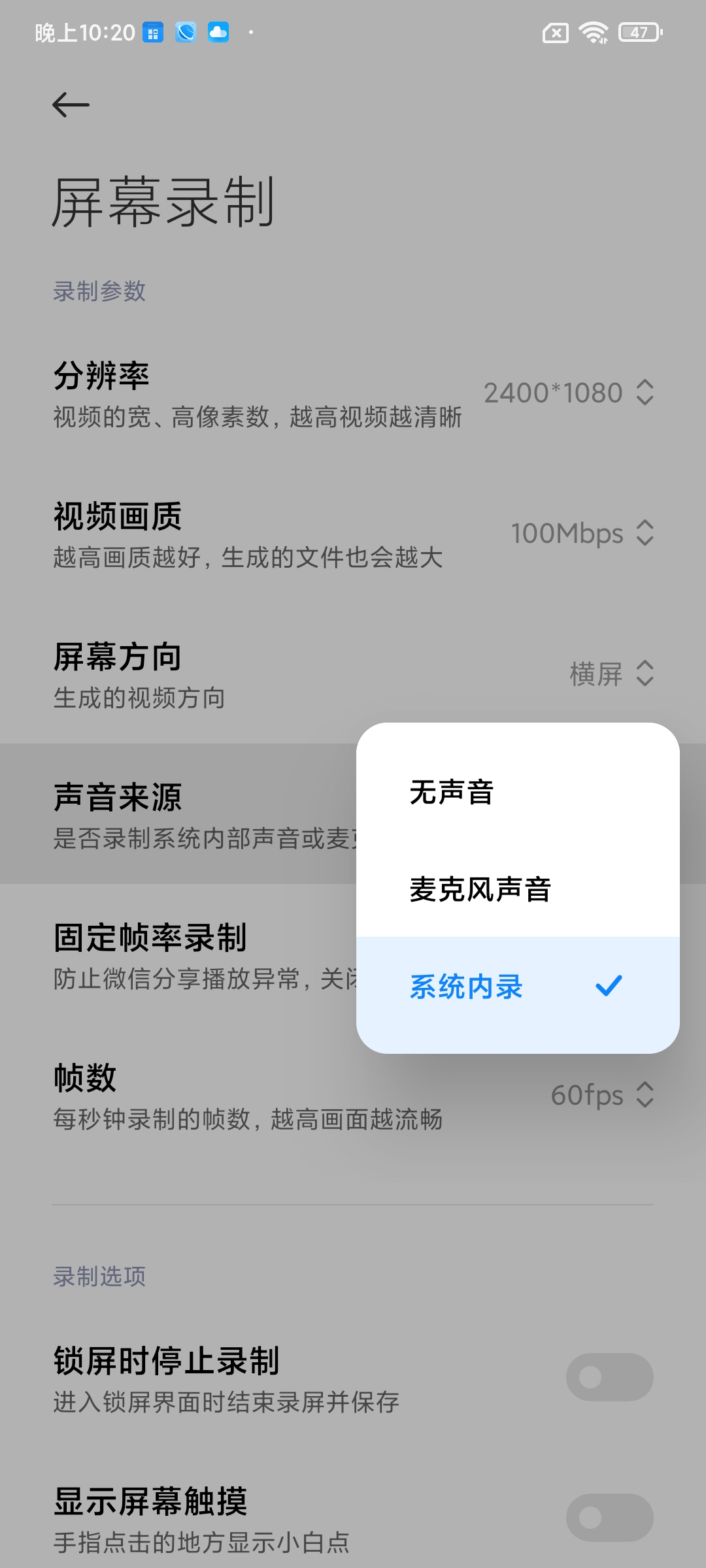Screen dimensions: 706x1568
Task: Open the 分辨率 2400*1080 dropdown
Action: click(x=569, y=393)
